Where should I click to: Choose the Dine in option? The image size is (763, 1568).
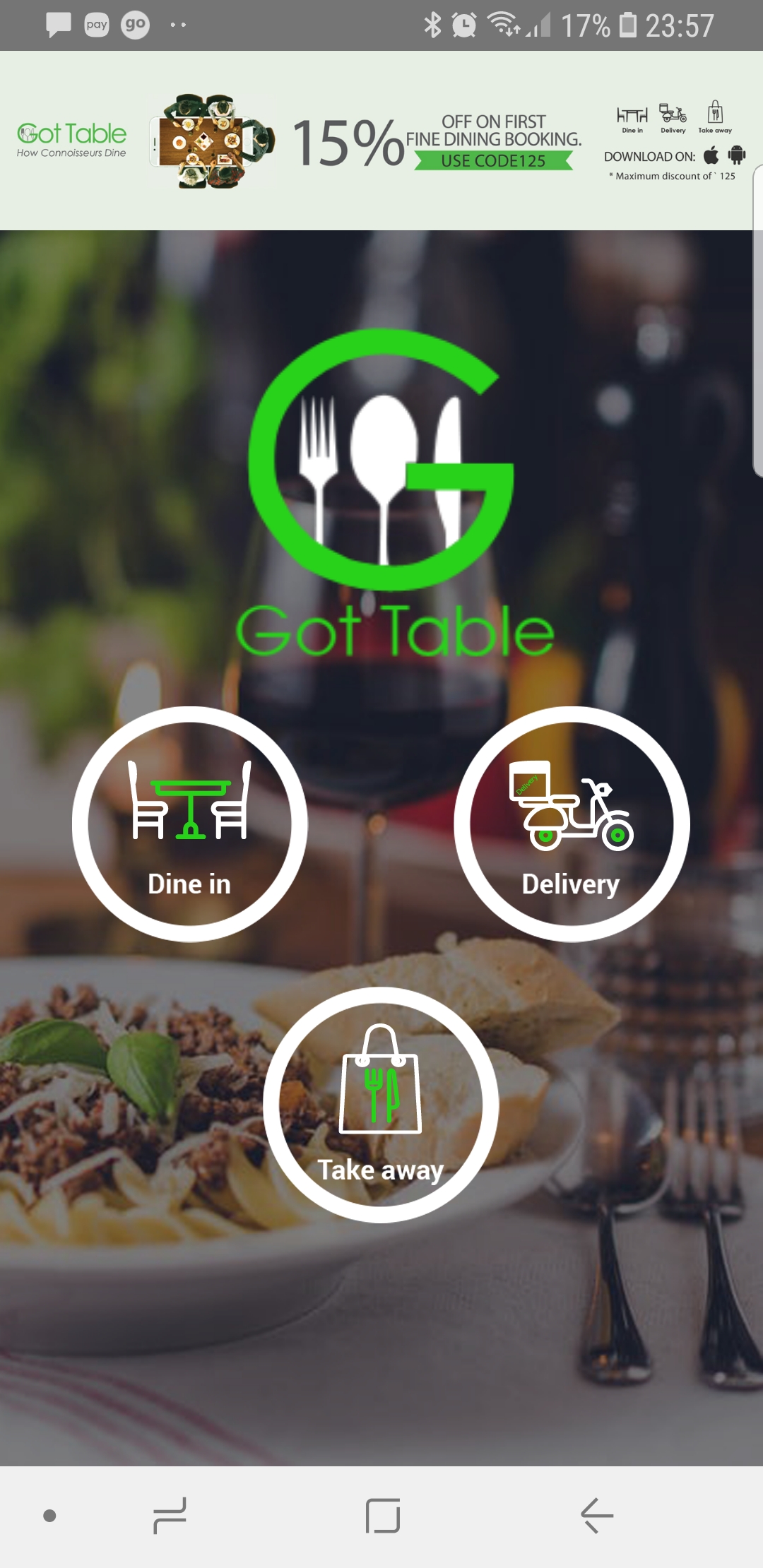[189, 824]
